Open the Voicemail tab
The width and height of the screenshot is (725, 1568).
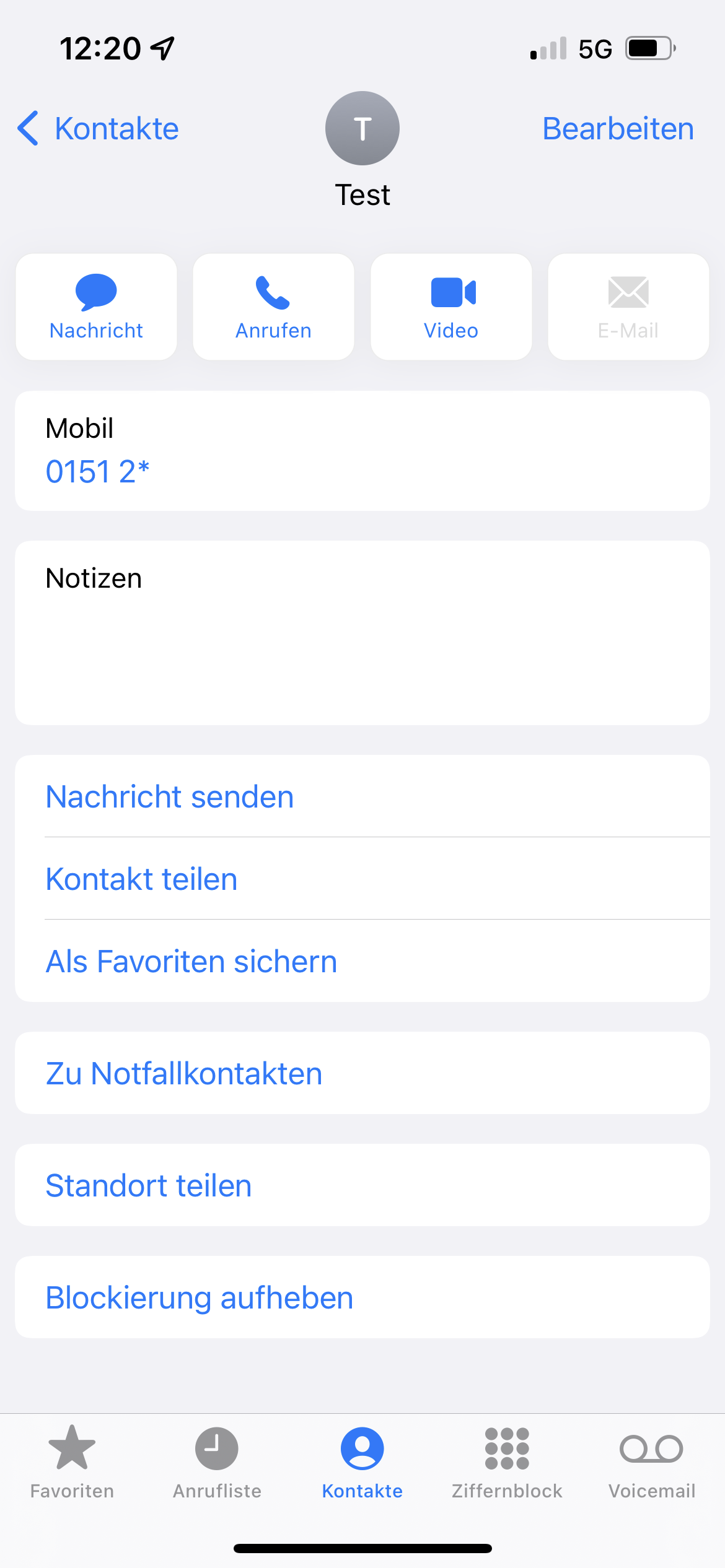click(x=652, y=1463)
